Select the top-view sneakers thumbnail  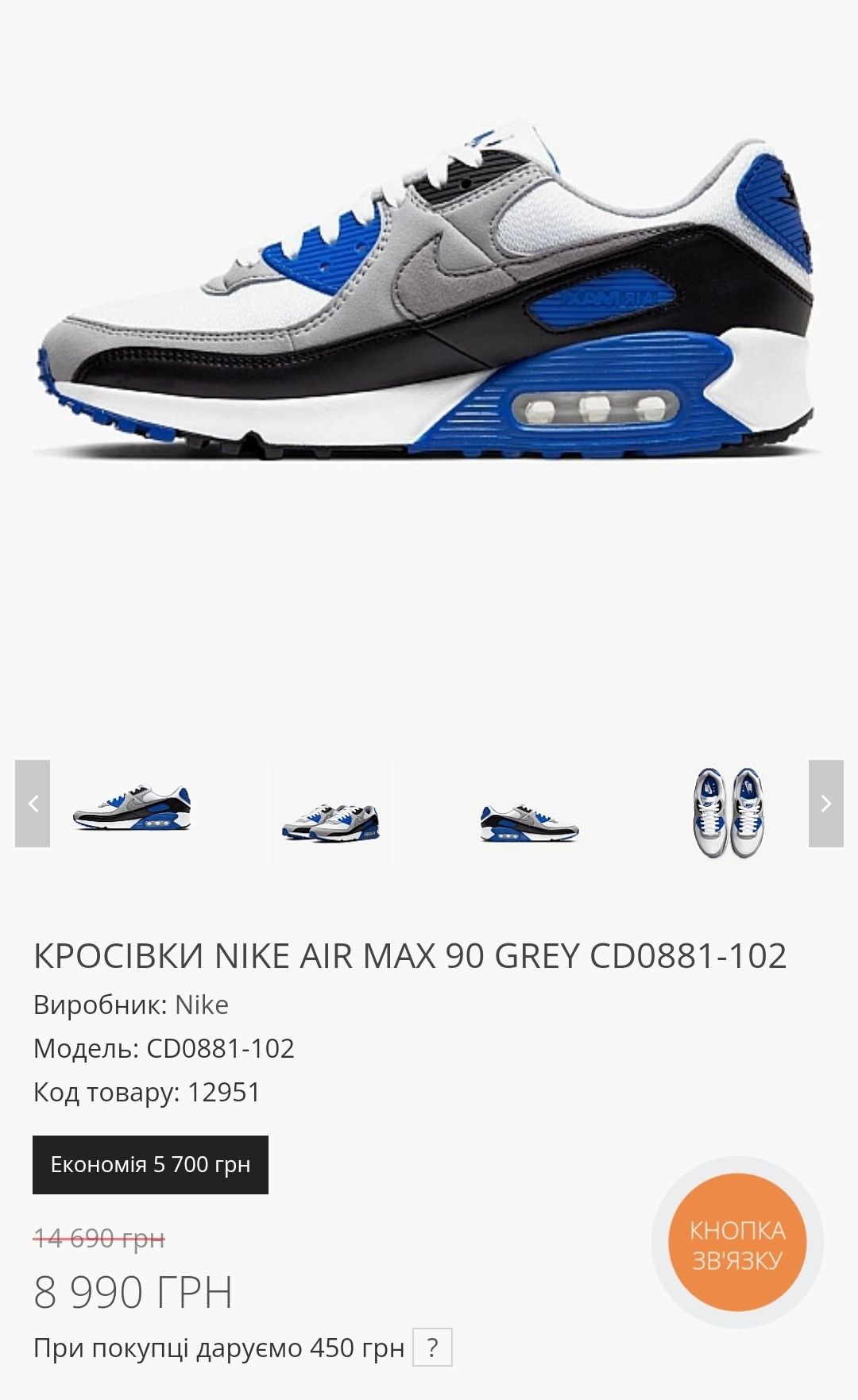point(729,812)
